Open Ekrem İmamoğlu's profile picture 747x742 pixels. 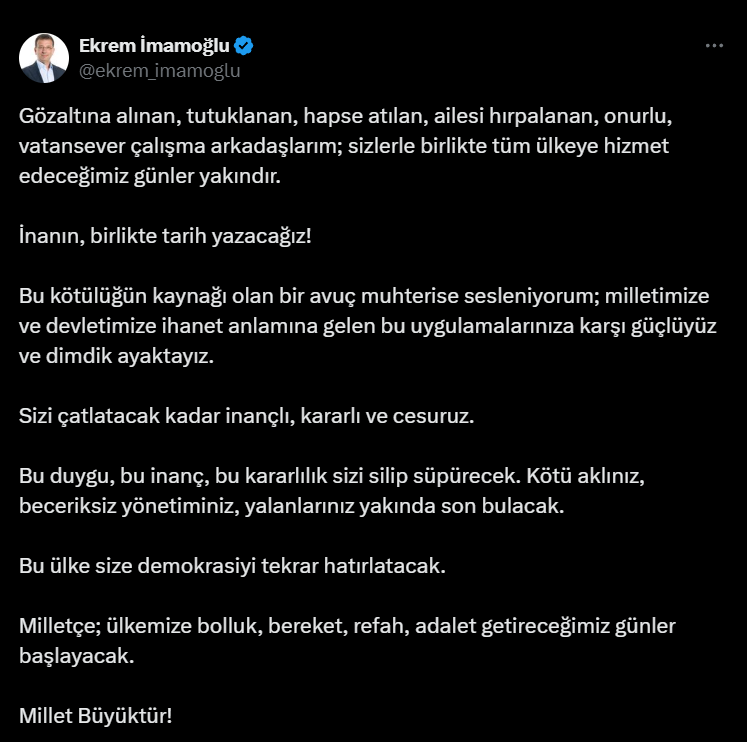(44, 58)
